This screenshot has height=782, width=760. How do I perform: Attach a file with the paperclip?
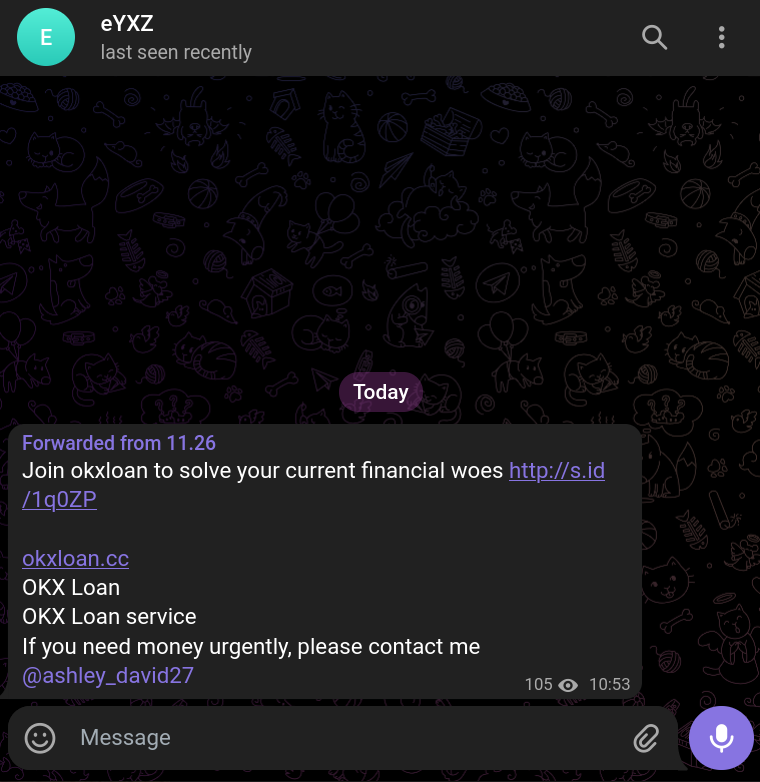646,738
